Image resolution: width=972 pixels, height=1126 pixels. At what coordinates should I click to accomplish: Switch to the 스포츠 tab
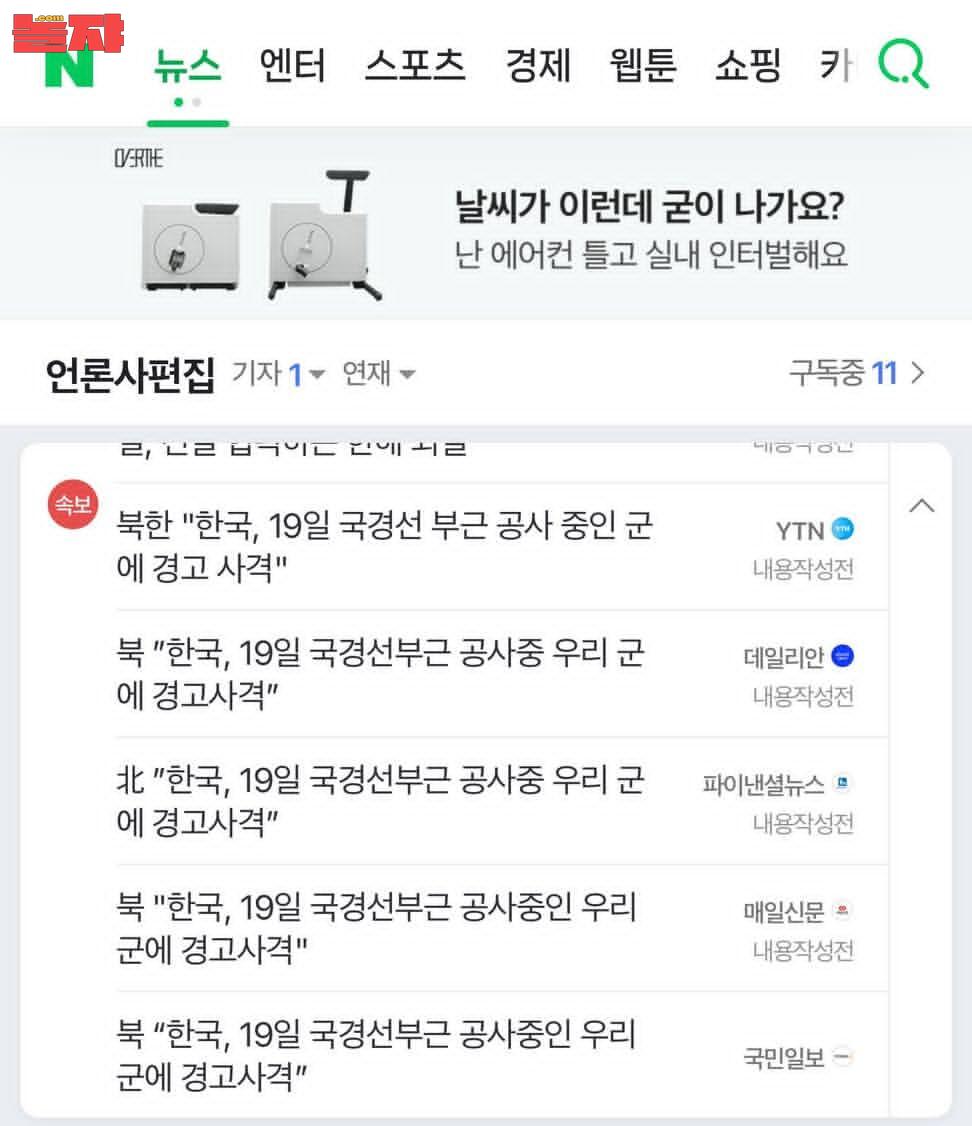pos(415,65)
